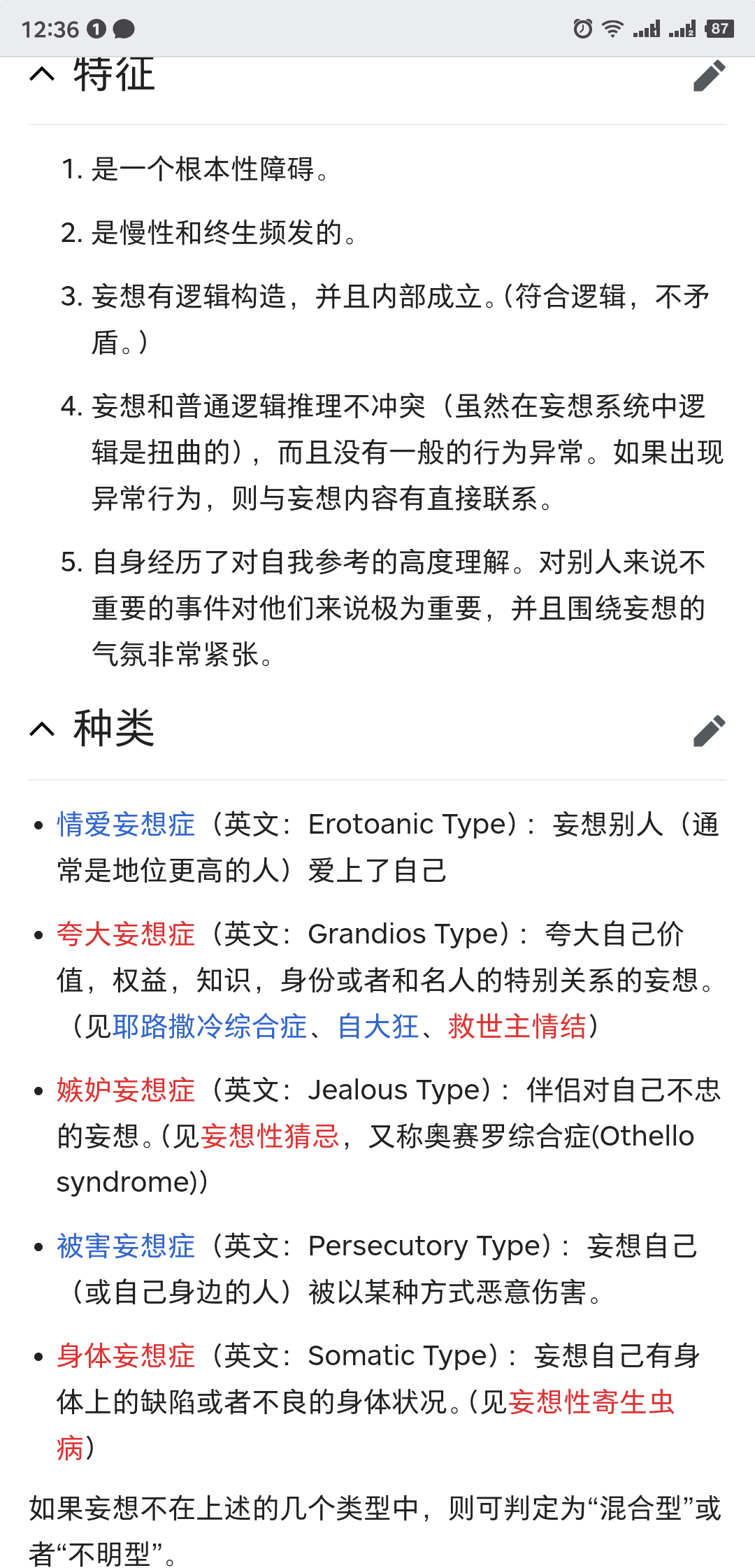Open the 身体妄想症 link
The width and height of the screenshot is (755, 1568).
click(x=126, y=1356)
